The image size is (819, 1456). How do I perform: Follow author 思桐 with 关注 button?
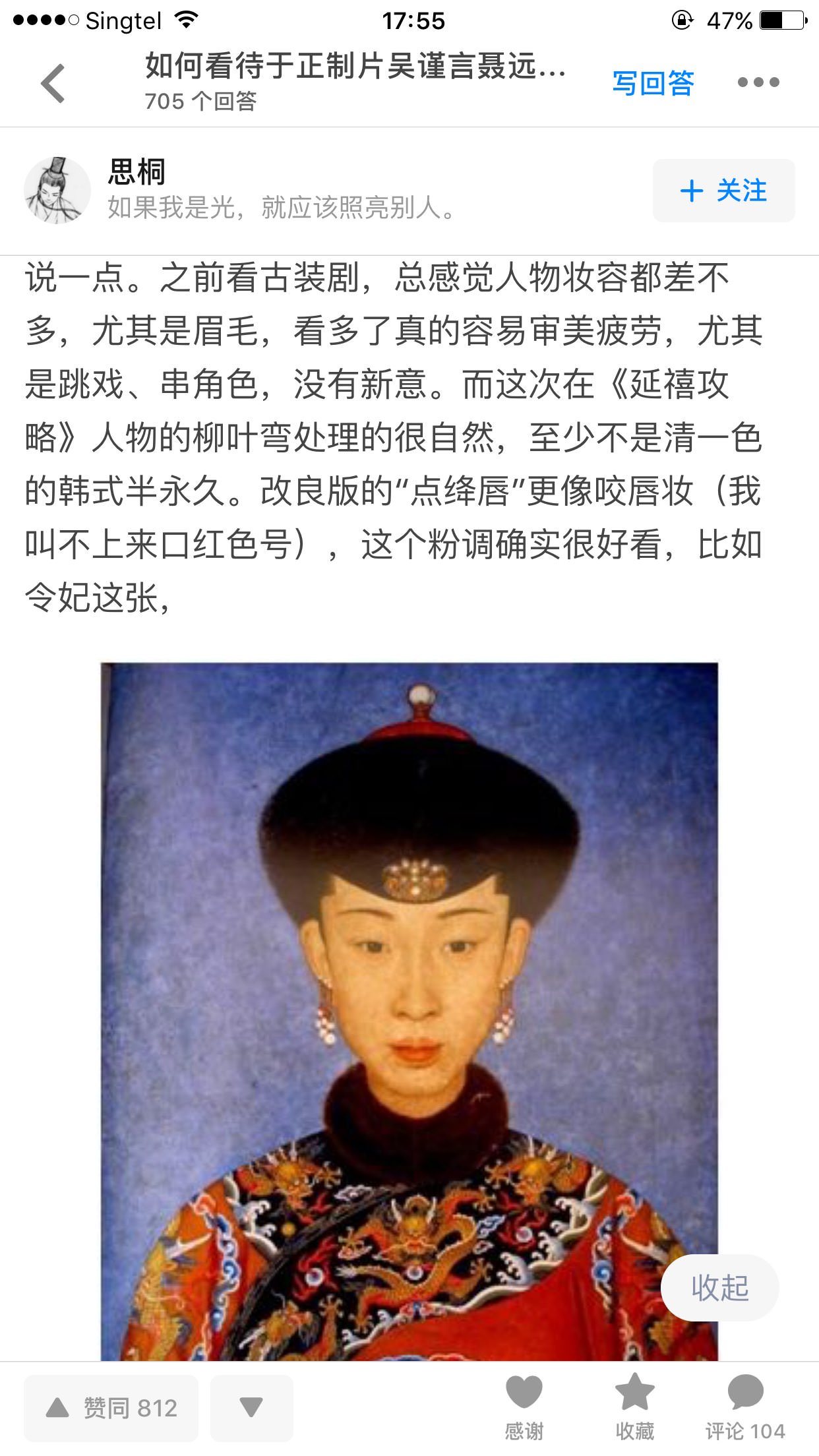(723, 191)
